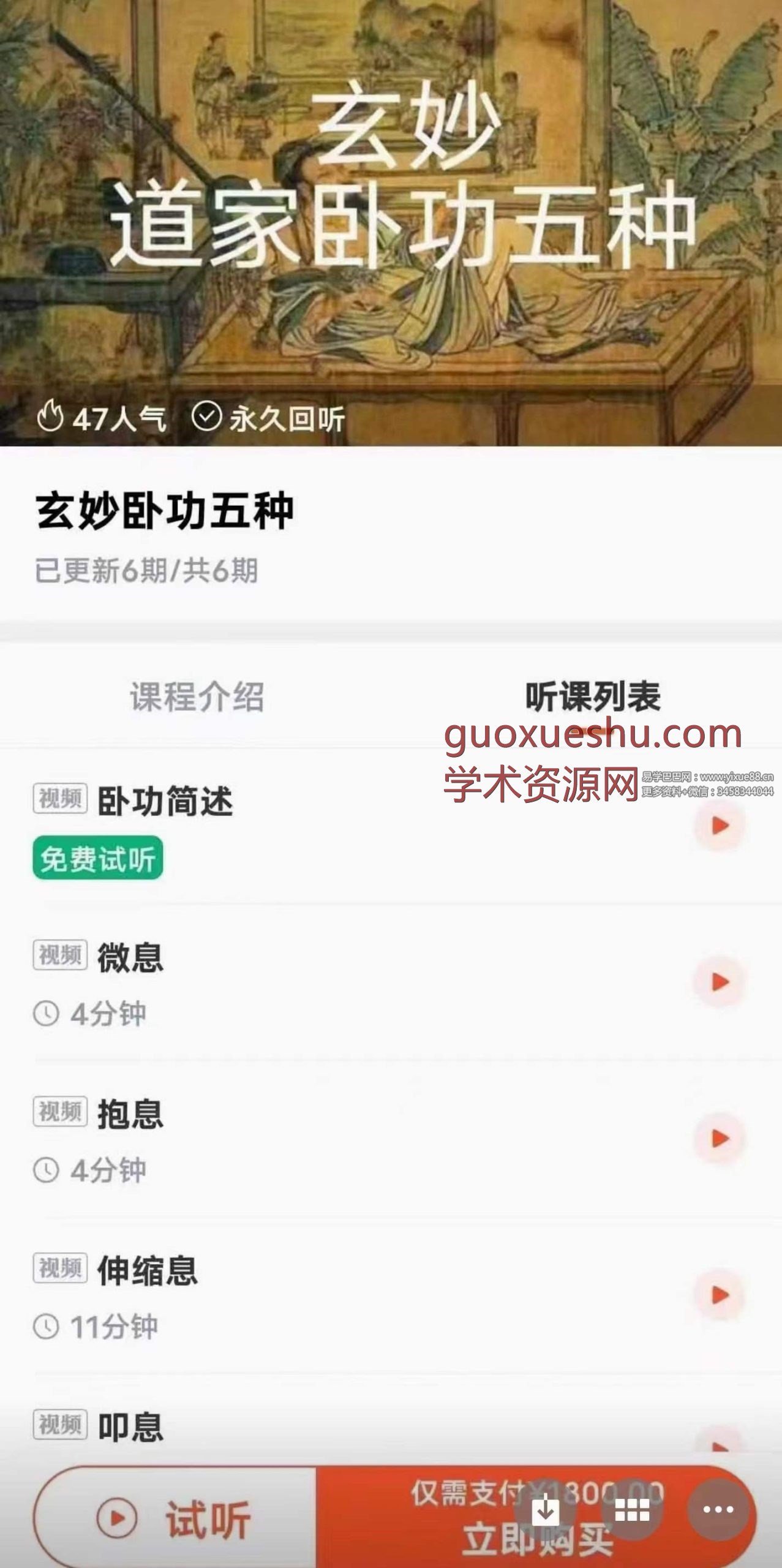The image size is (782, 1568).
Task: Start the 试听 free trial
Action: click(175, 1519)
